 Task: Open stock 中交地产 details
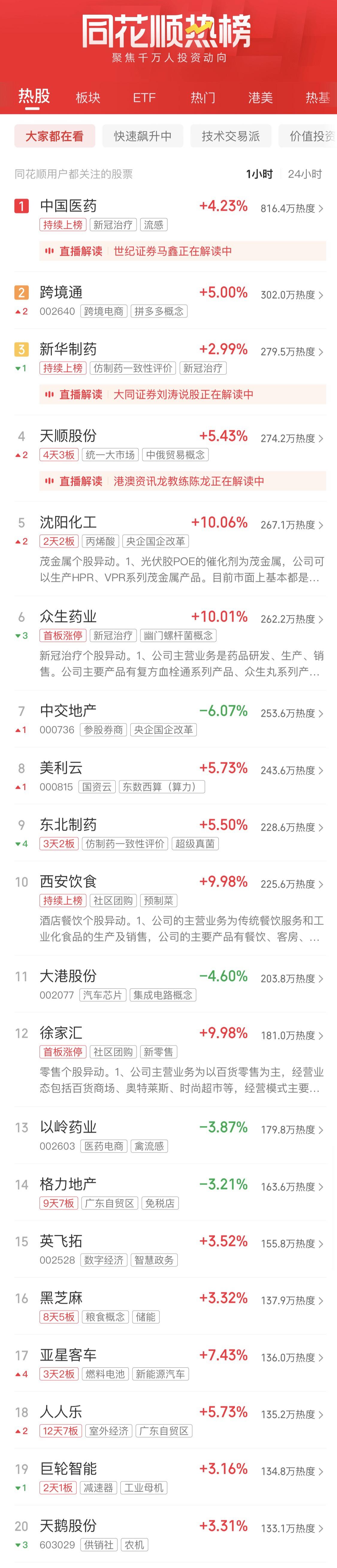(x=68, y=711)
